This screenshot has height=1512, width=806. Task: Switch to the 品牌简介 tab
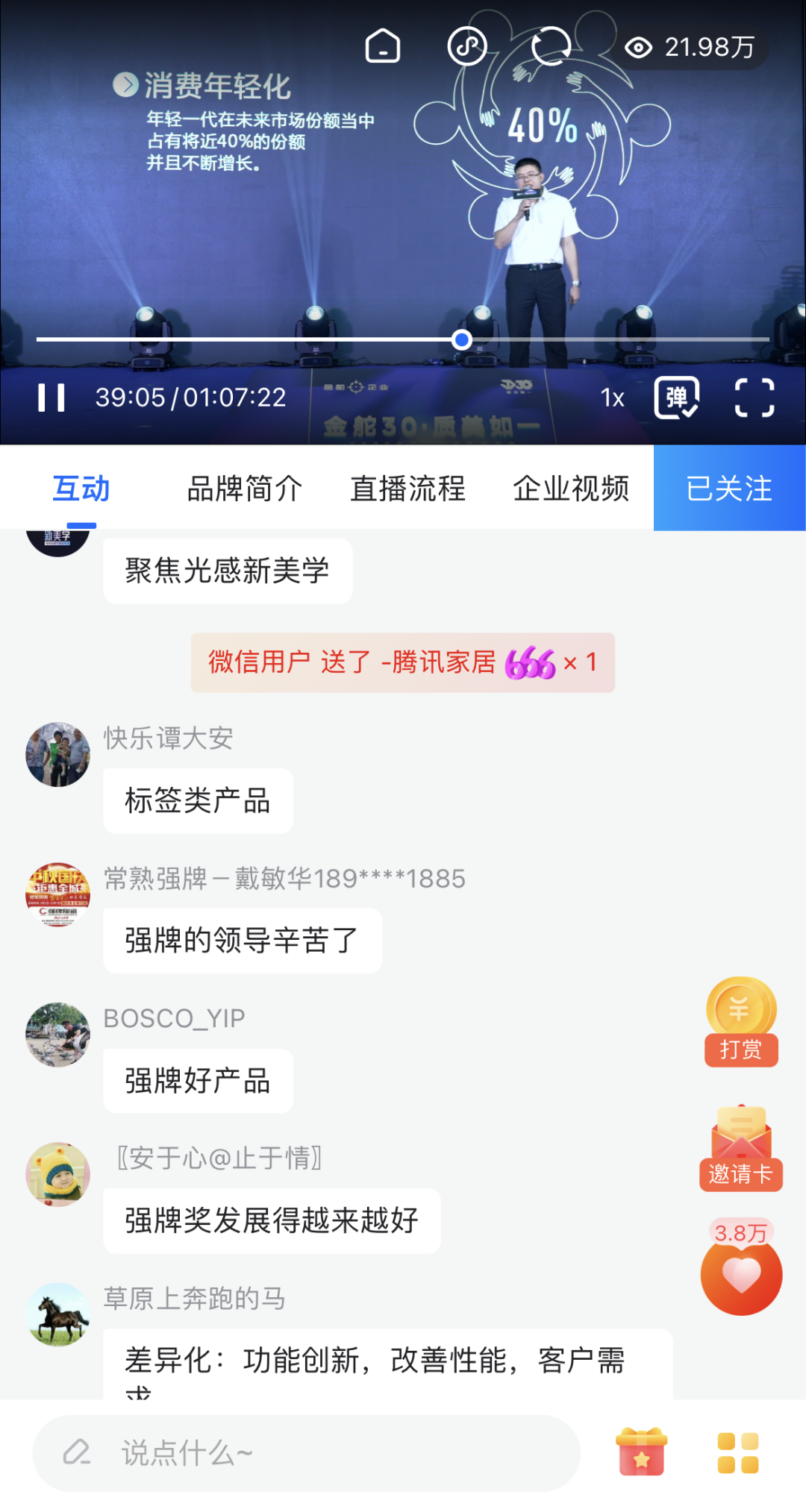[x=245, y=489]
